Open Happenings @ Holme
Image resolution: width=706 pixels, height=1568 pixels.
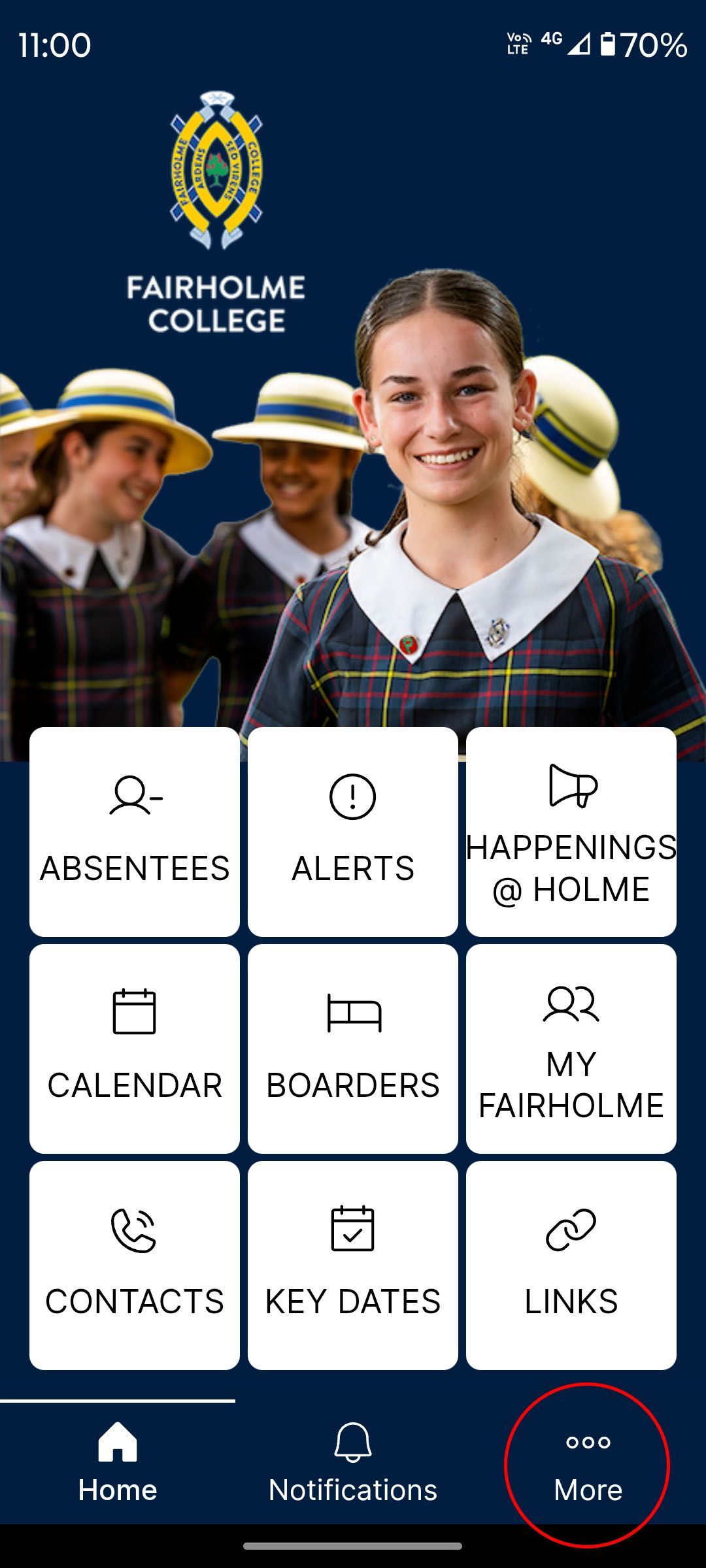coord(571,832)
